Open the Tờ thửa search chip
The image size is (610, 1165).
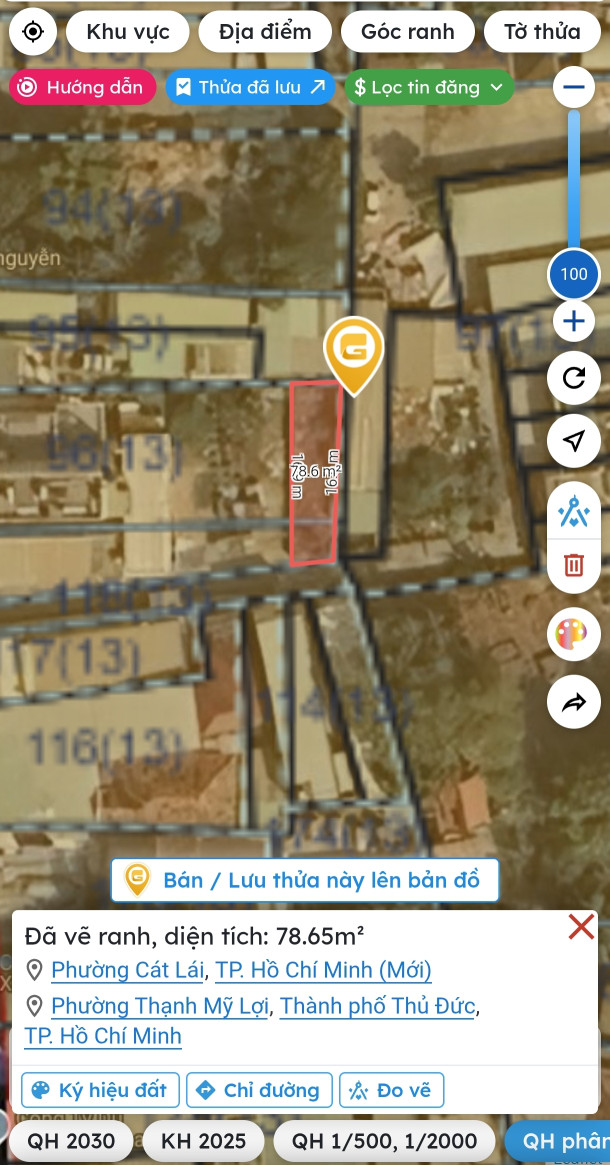(542, 32)
